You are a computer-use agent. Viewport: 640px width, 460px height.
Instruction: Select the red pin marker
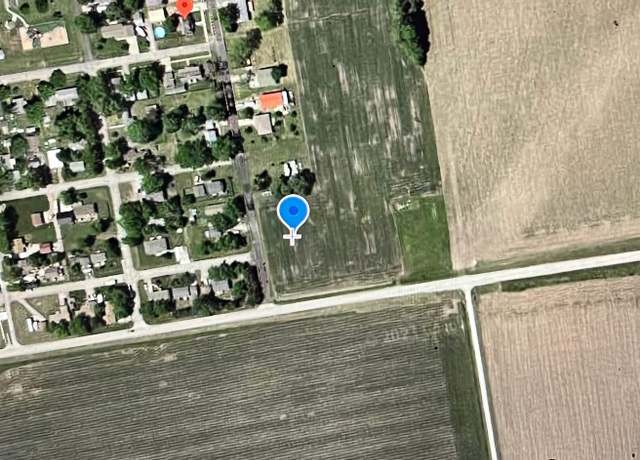(x=184, y=6)
